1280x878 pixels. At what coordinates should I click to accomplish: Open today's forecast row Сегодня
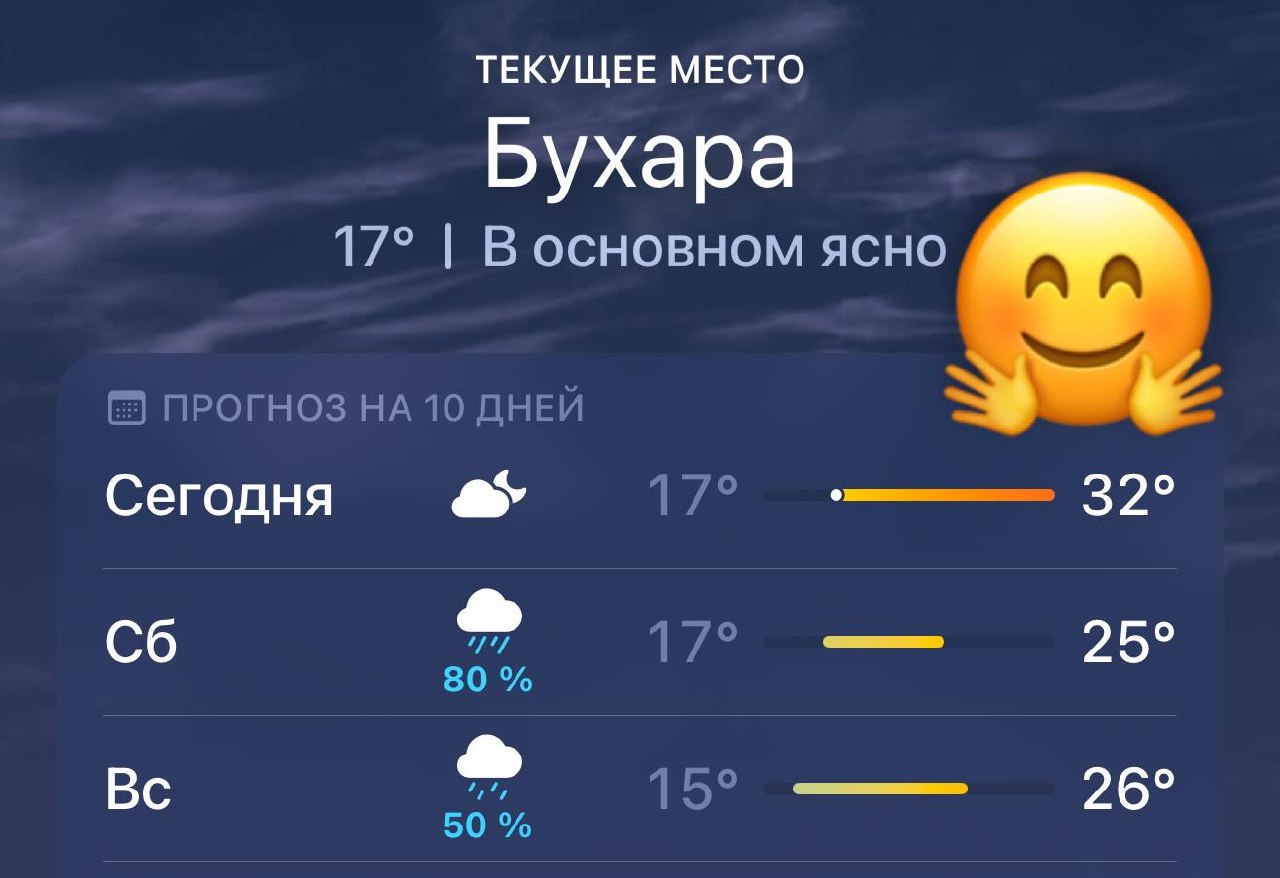click(640, 495)
